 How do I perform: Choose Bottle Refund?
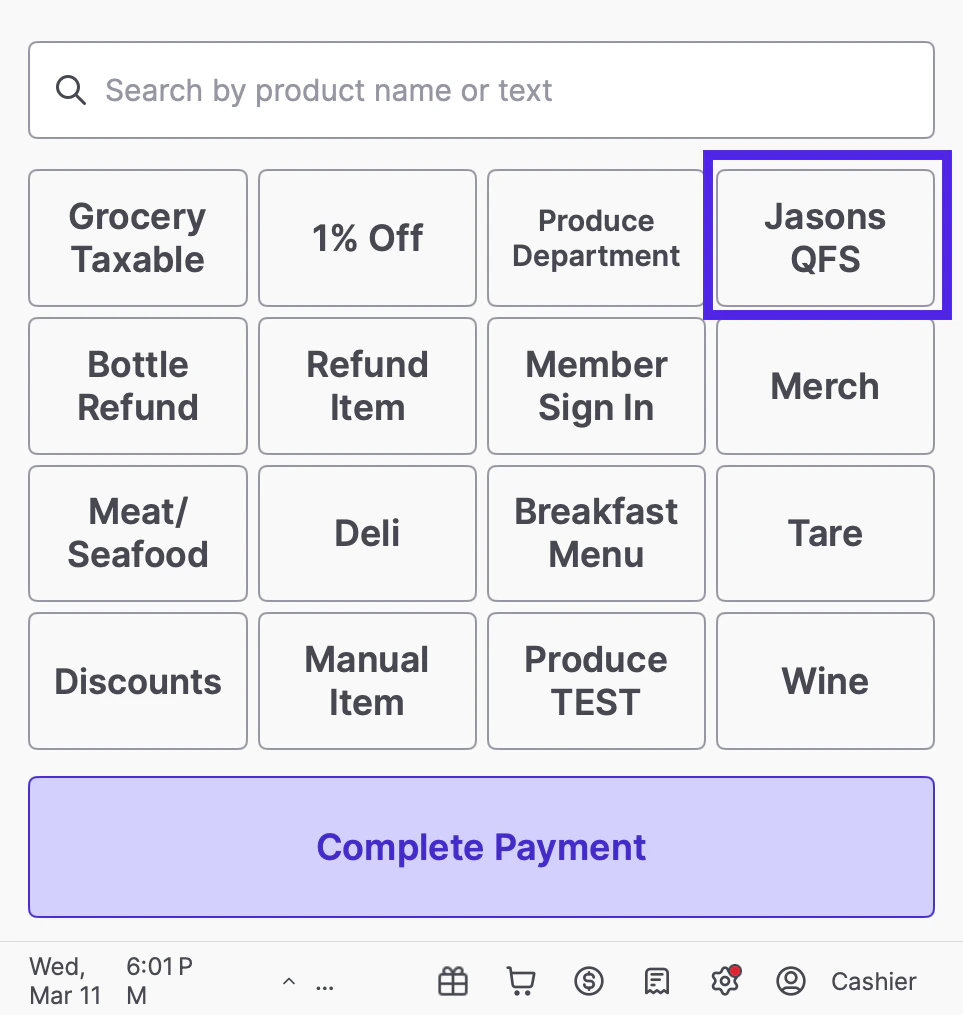[138, 386]
